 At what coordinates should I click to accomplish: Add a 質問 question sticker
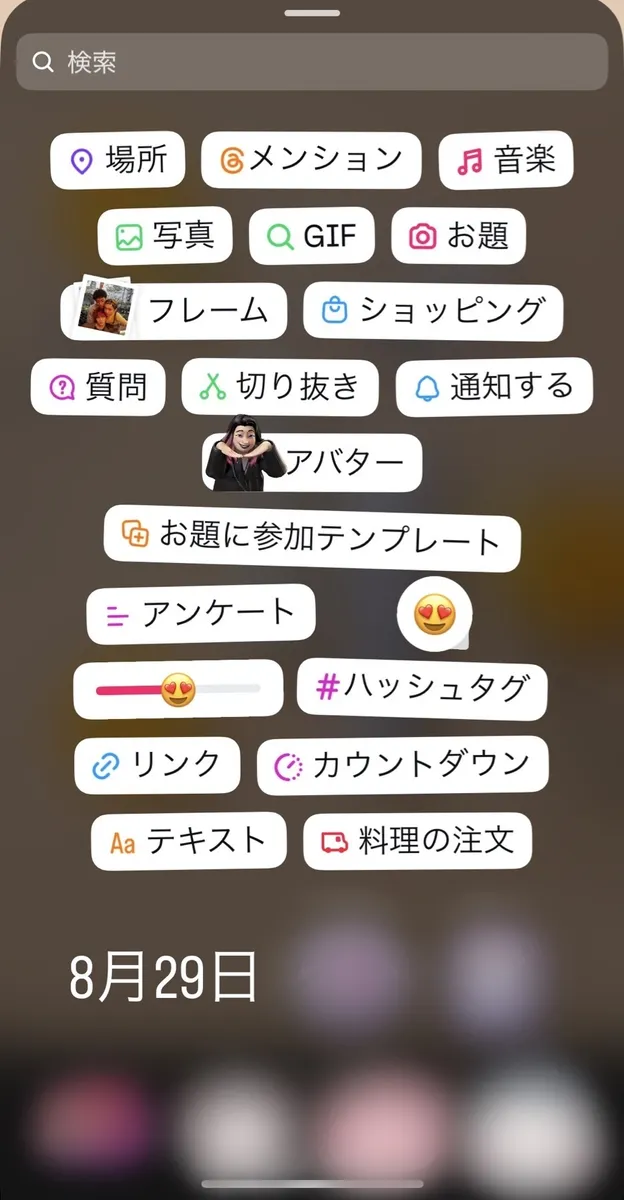click(97, 387)
